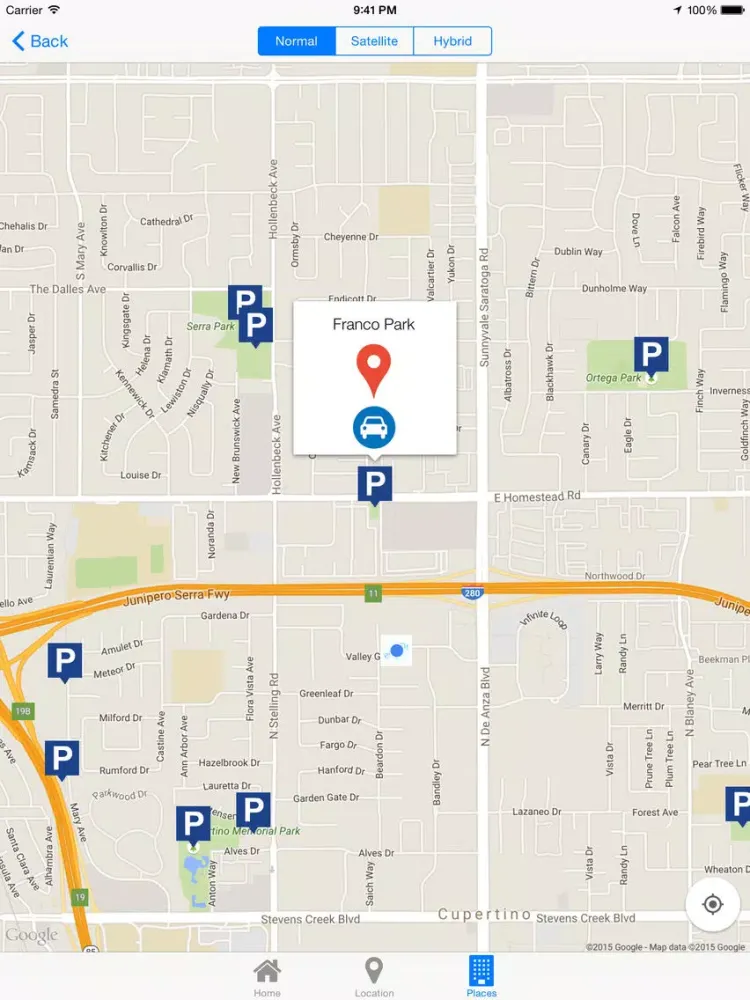Center map on my current location
The height and width of the screenshot is (1000, 750).
712,904
